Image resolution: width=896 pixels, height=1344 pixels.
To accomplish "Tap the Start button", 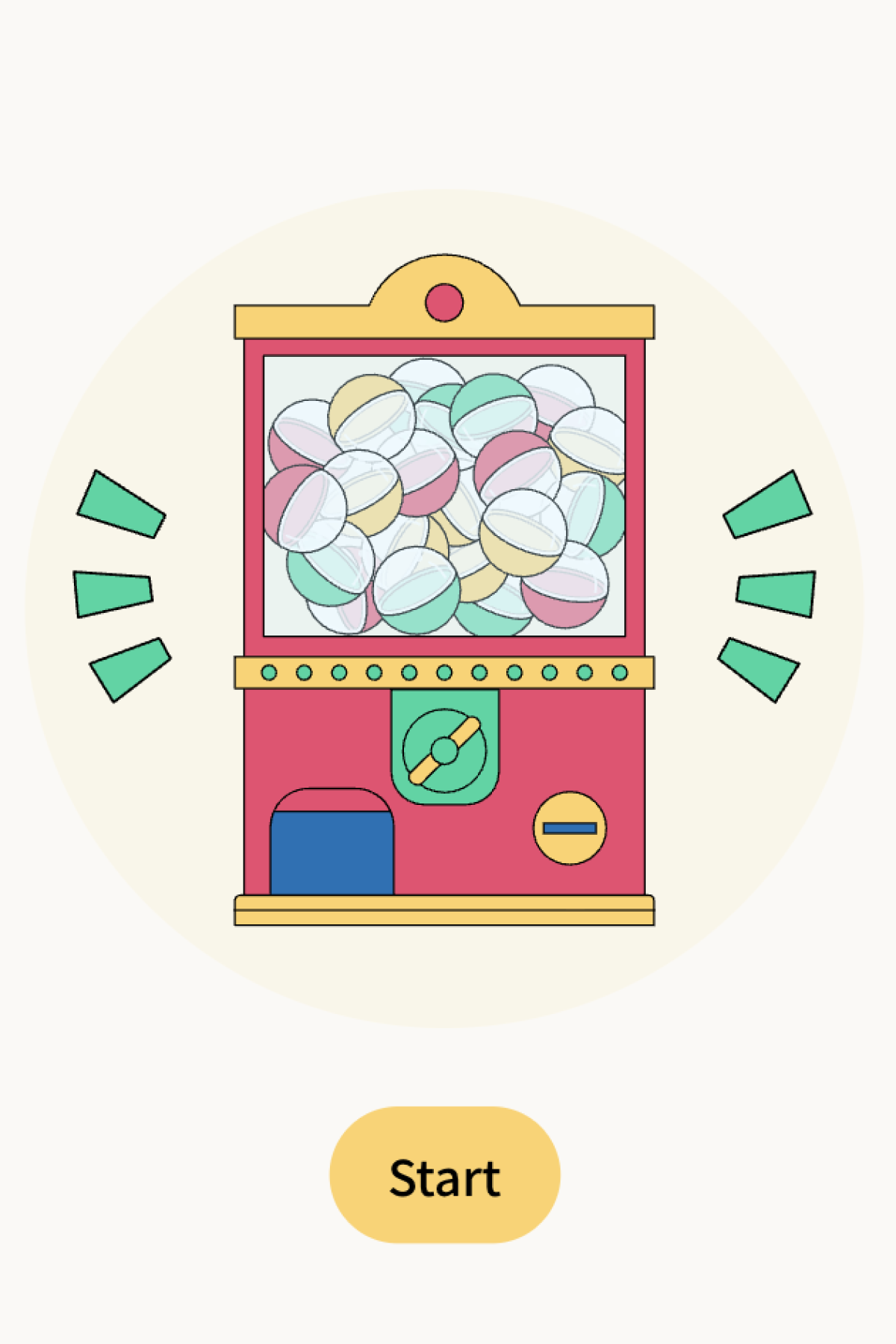I will point(444,1175).
